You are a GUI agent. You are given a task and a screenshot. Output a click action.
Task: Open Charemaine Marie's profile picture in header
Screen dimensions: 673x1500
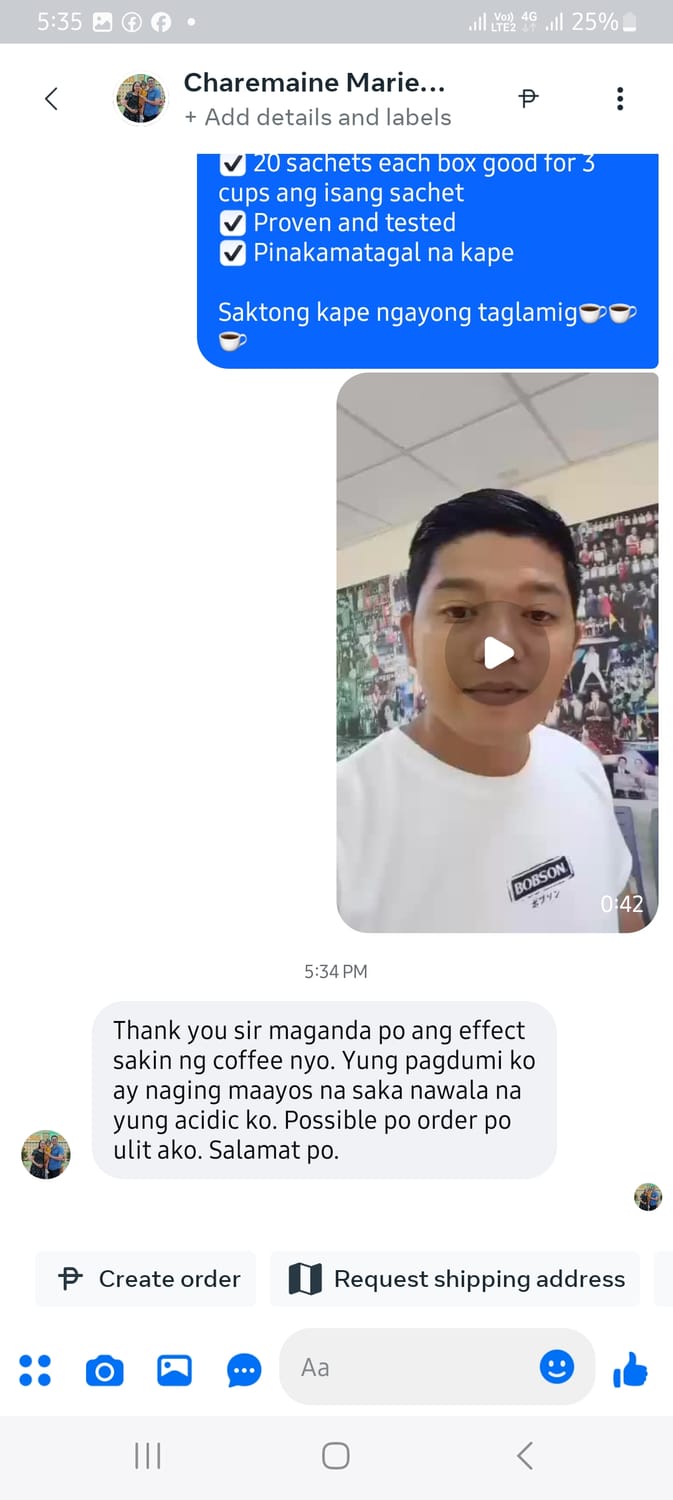pos(141,98)
